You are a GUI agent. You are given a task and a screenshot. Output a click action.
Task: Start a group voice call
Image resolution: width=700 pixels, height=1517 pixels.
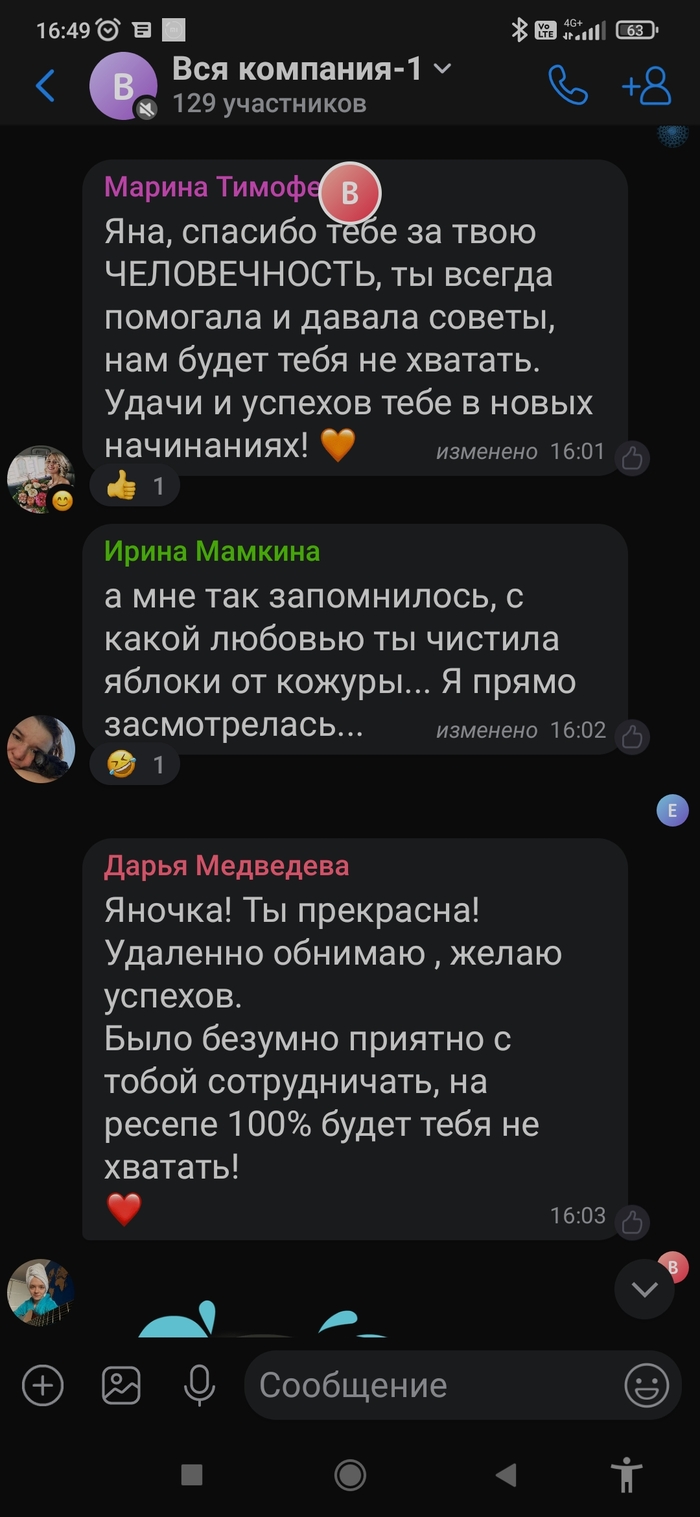[567, 86]
